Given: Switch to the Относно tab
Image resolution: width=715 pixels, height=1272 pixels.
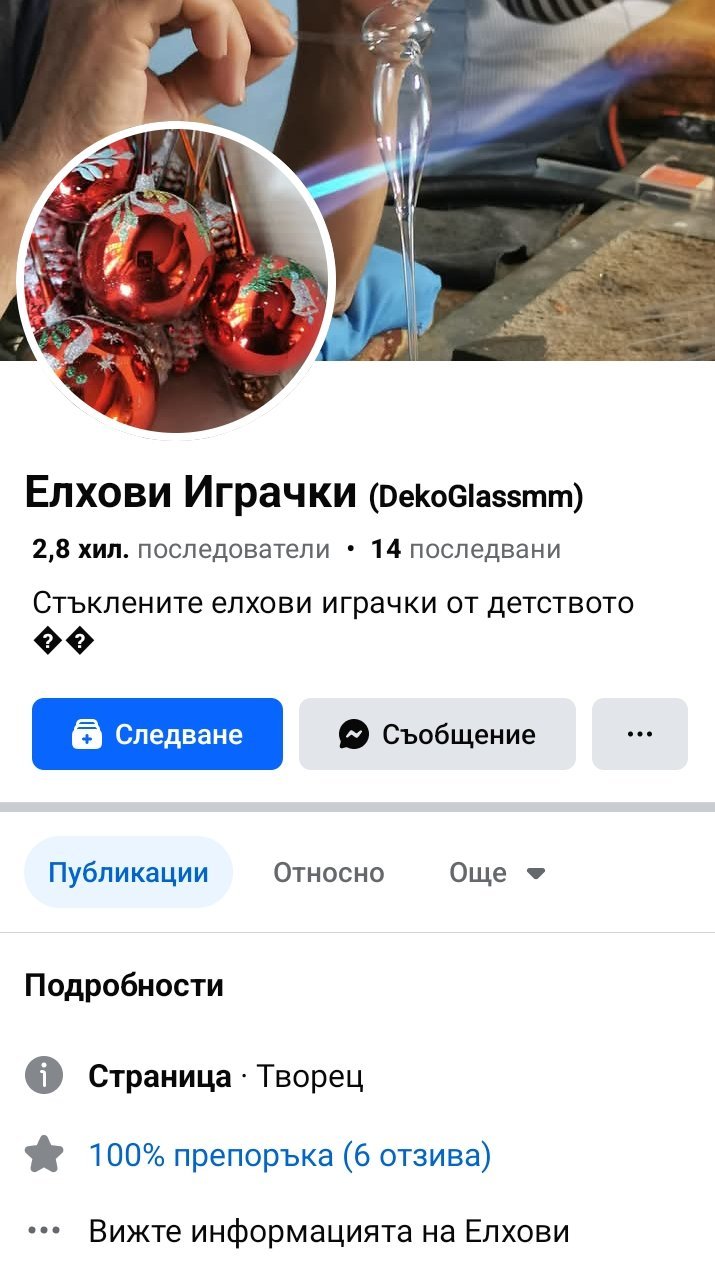Looking at the screenshot, I should (328, 872).
